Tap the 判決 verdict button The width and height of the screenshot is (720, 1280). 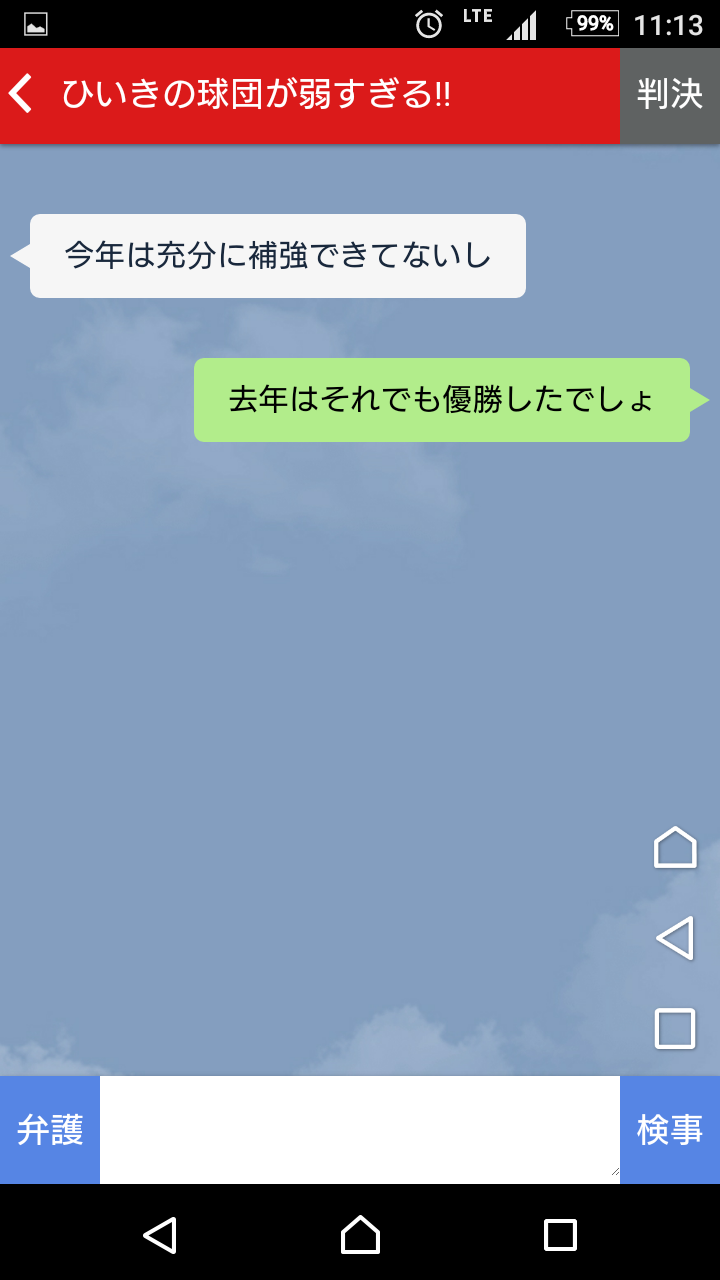point(670,95)
